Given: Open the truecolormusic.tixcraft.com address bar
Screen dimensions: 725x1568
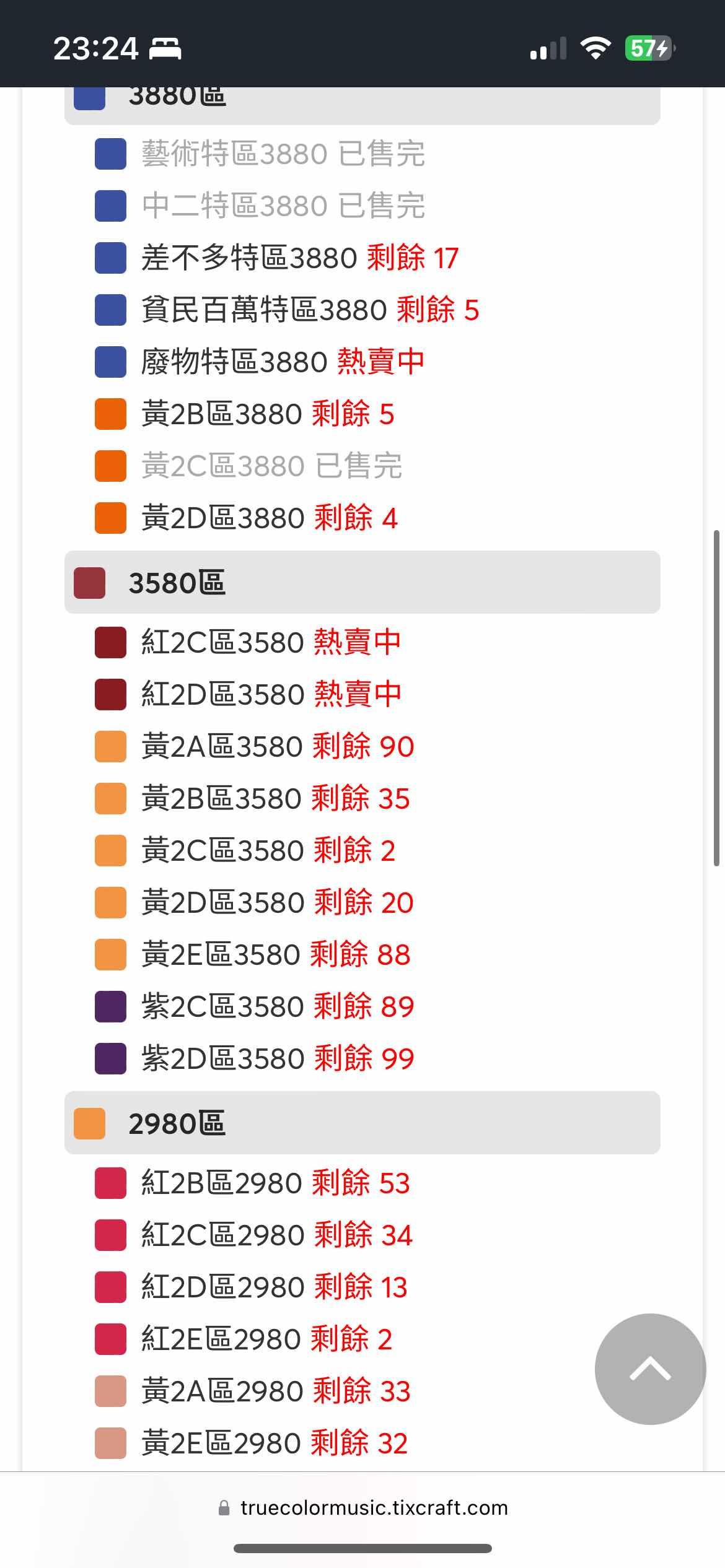Looking at the screenshot, I should click(x=362, y=1507).
